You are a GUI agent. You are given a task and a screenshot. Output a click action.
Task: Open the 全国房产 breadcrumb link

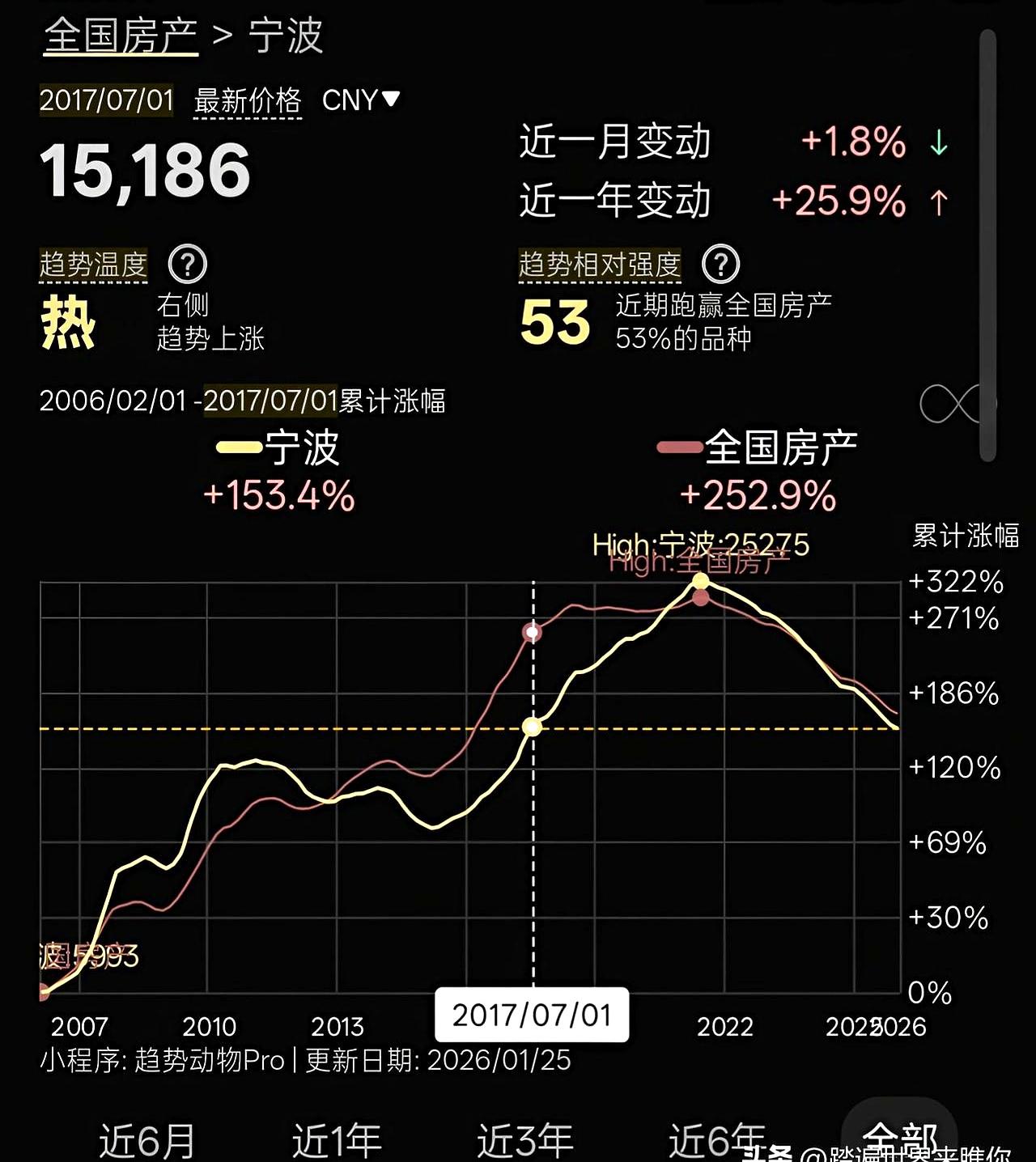(x=118, y=39)
